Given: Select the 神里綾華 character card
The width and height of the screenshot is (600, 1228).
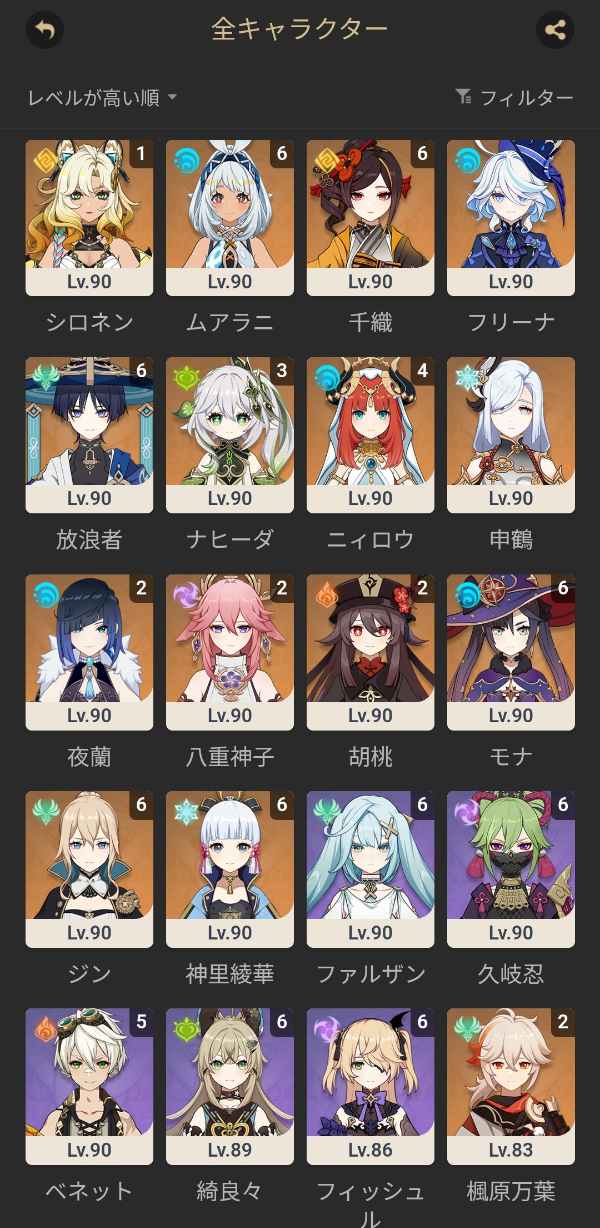Looking at the screenshot, I should pos(230,869).
